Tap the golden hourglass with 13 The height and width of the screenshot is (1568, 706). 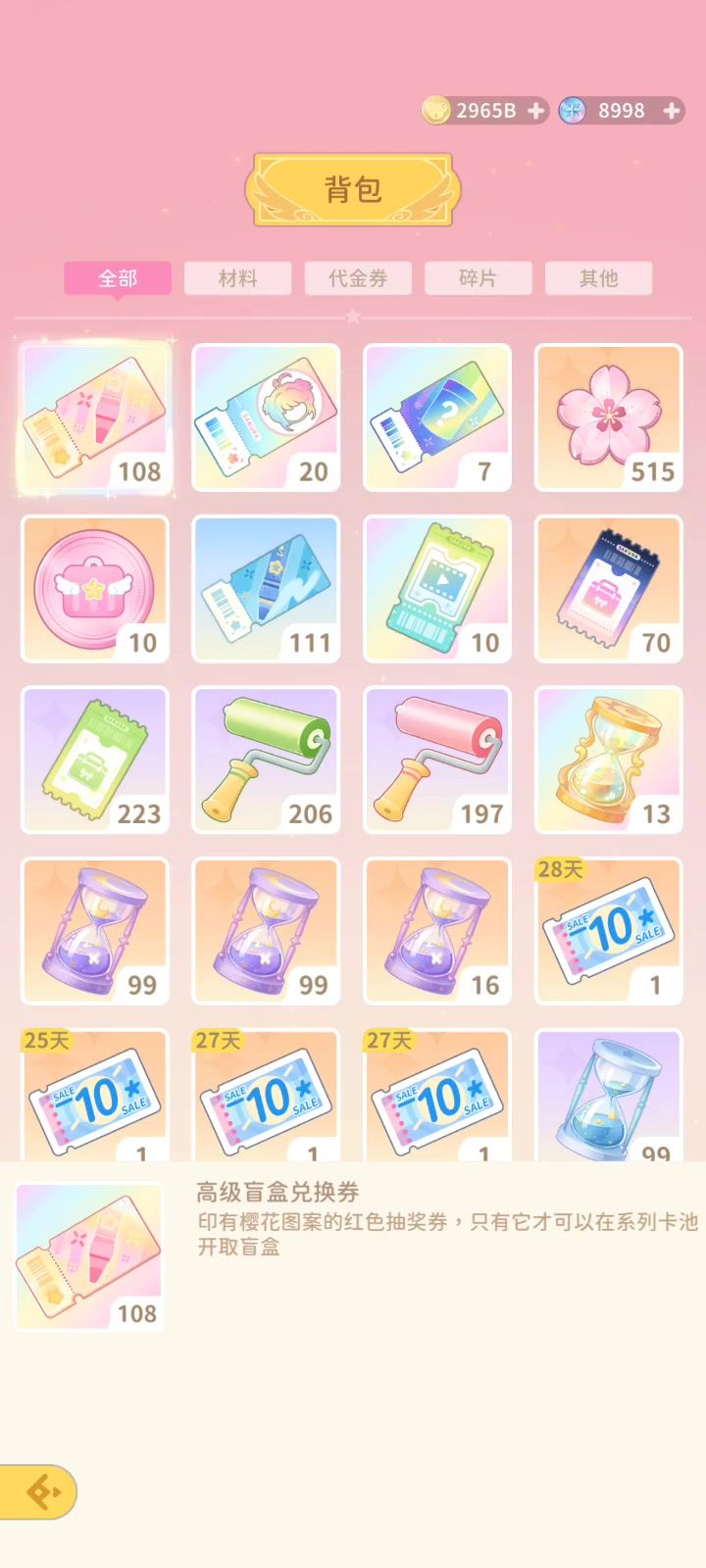coord(608,760)
